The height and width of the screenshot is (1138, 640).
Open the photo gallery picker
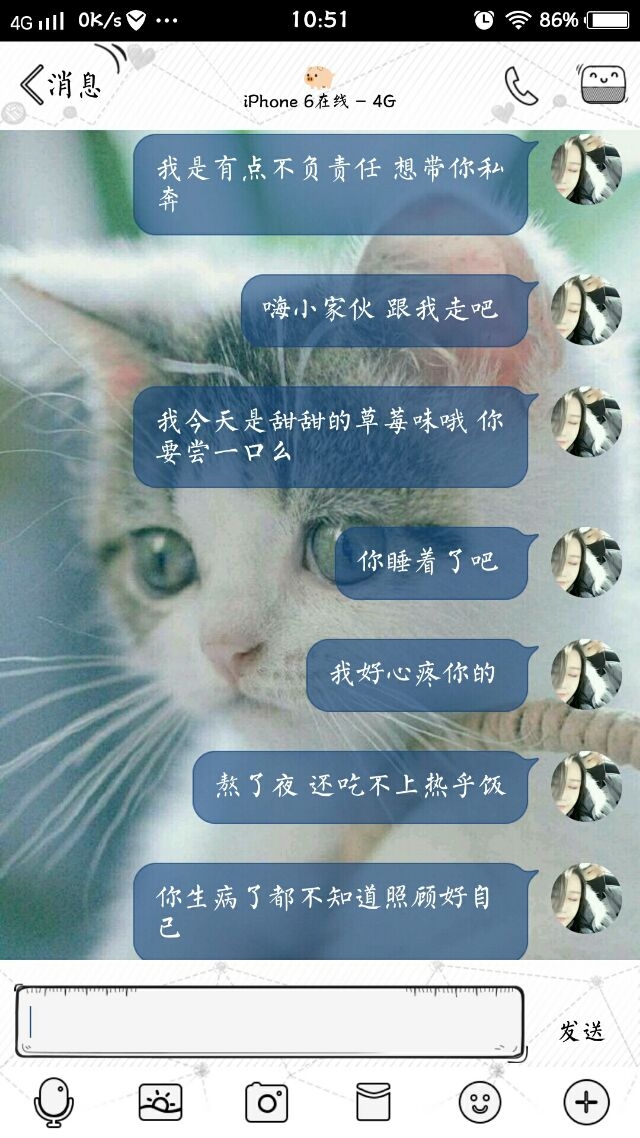point(160,1102)
